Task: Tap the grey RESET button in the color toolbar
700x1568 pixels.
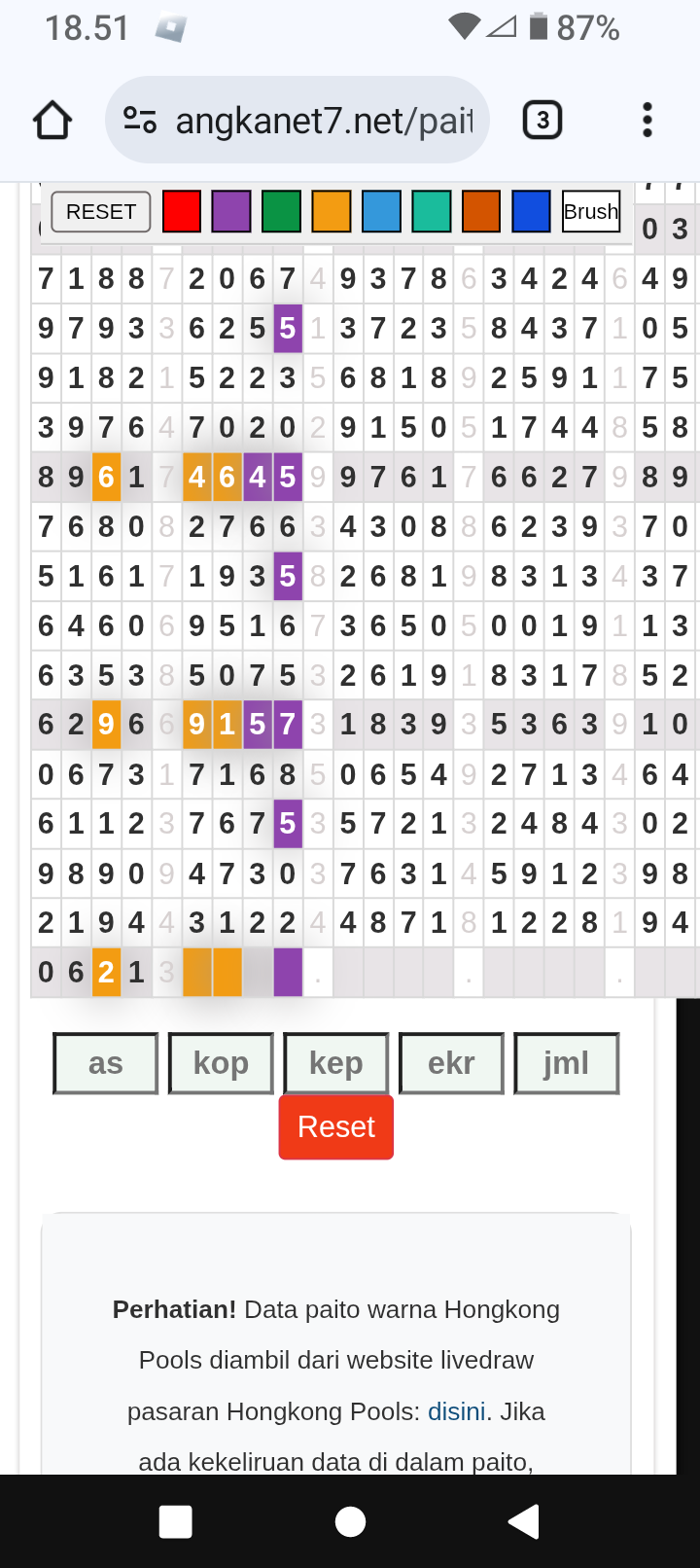Action: [101, 212]
